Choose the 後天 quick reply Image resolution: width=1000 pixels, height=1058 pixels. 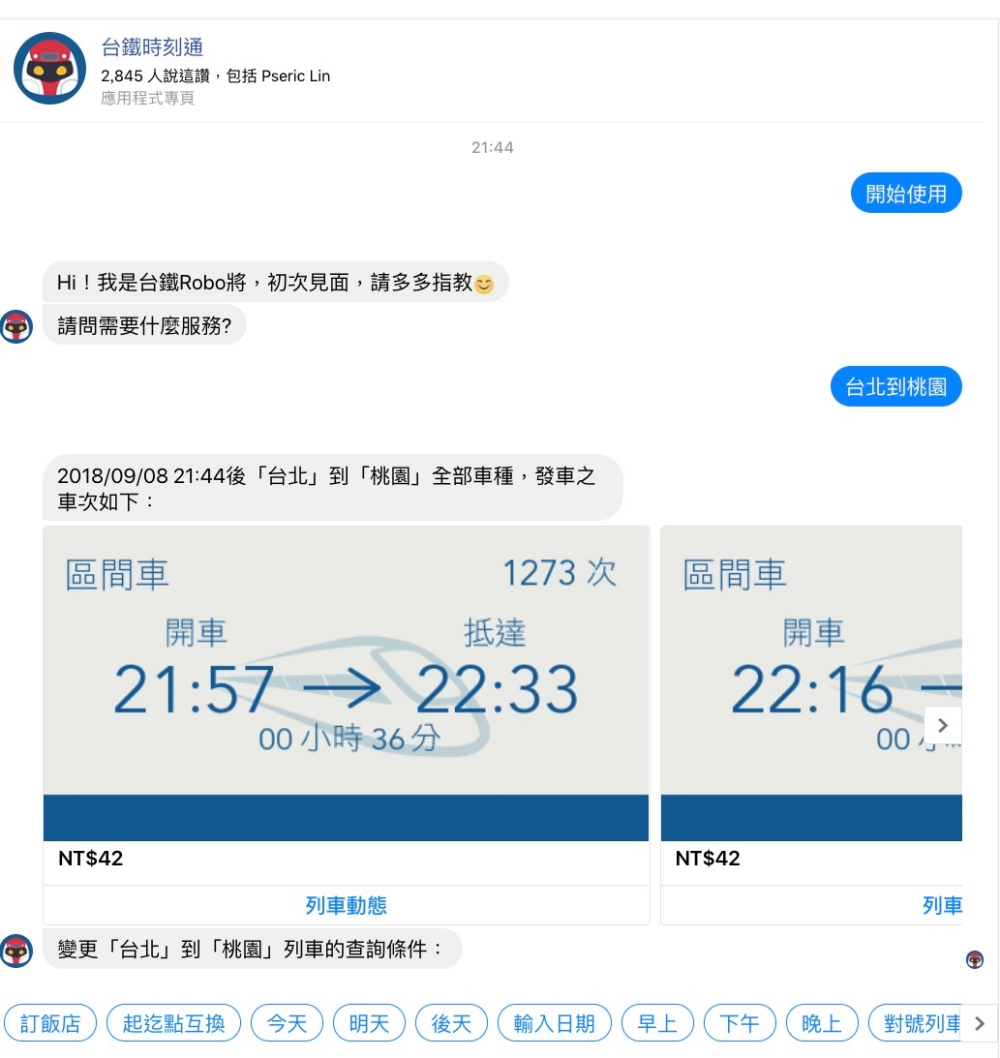point(451,1024)
